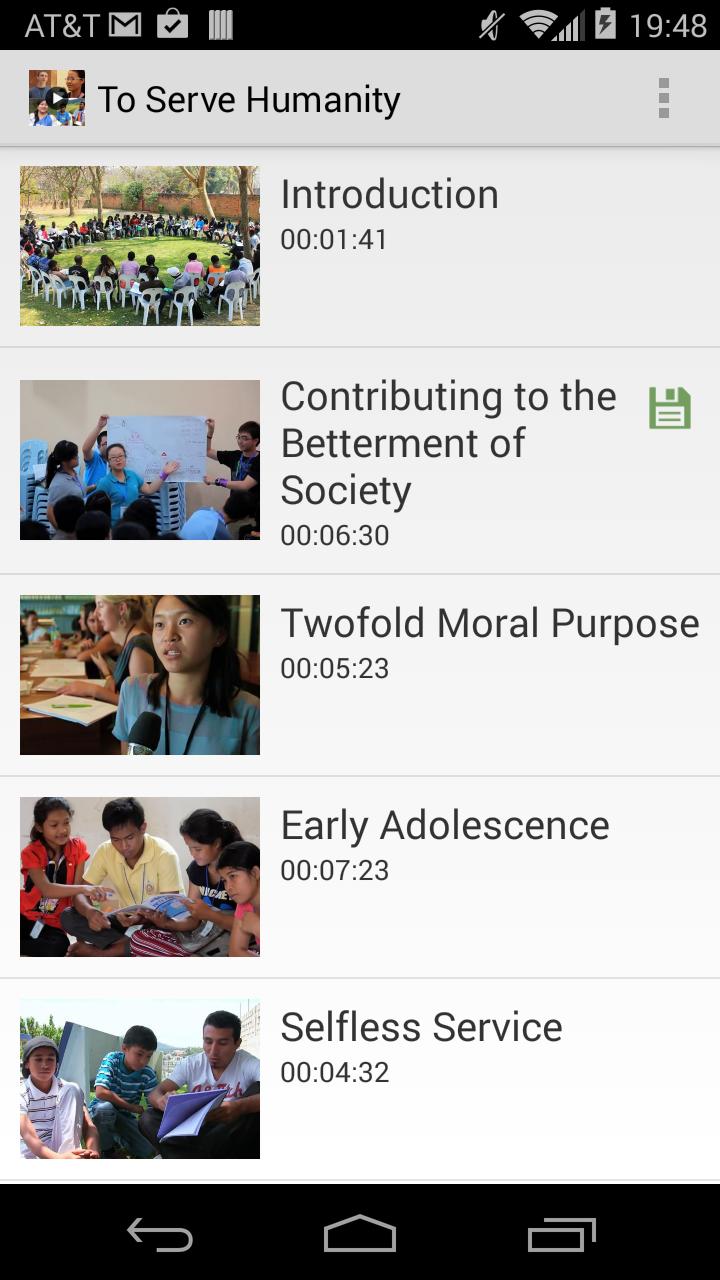Viewport: 720px width, 1280px height.
Task: Play the Introduction video
Action: 389,195
